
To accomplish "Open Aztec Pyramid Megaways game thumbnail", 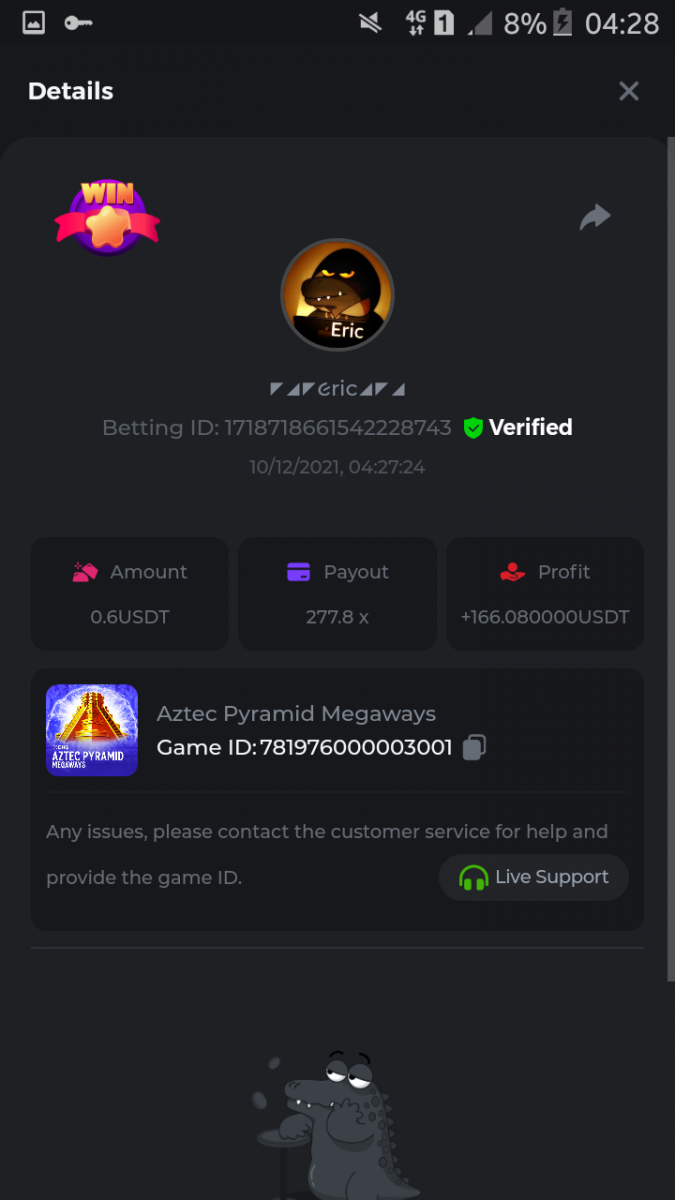I will [x=92, y=730].
